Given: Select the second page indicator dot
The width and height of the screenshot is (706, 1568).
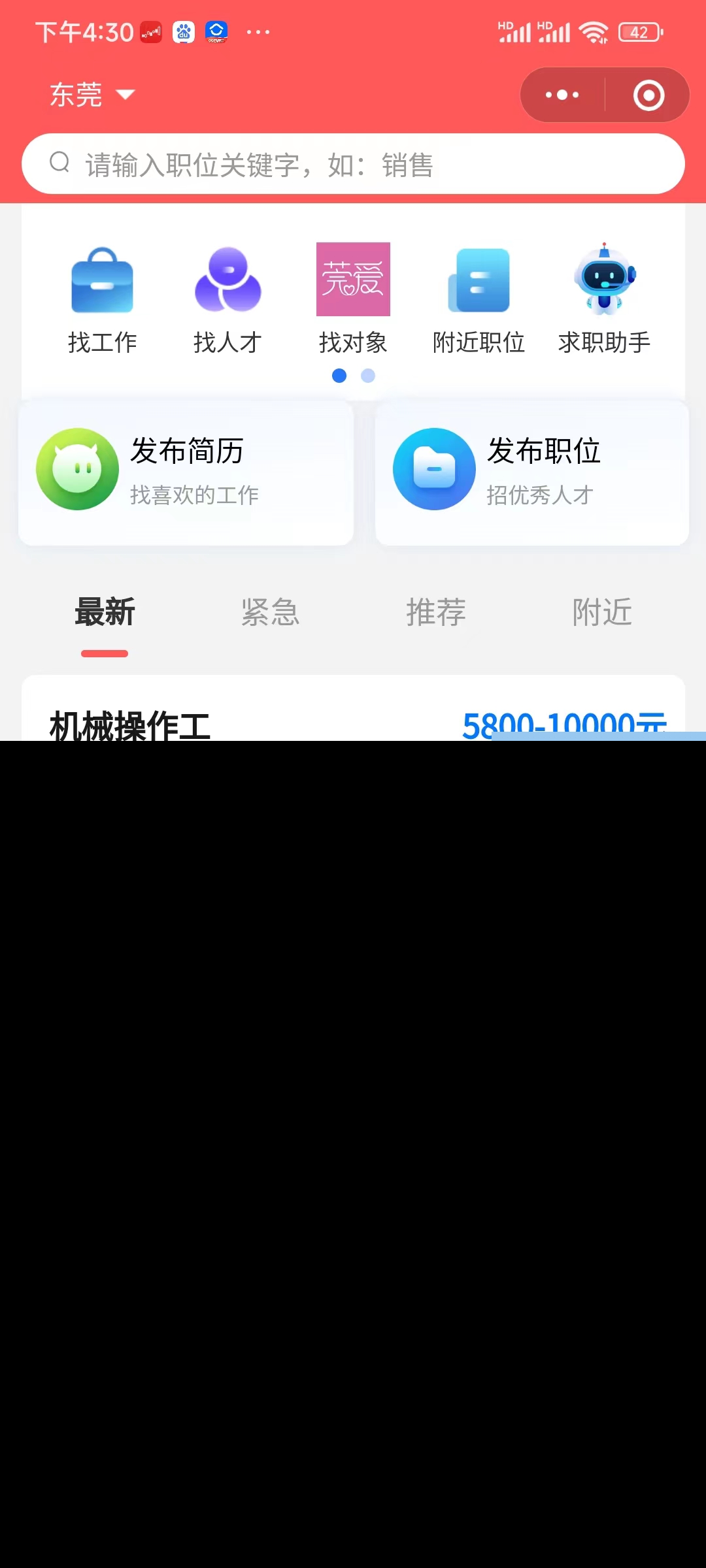Looking at the screenshot, I should [x=368, y=376].
